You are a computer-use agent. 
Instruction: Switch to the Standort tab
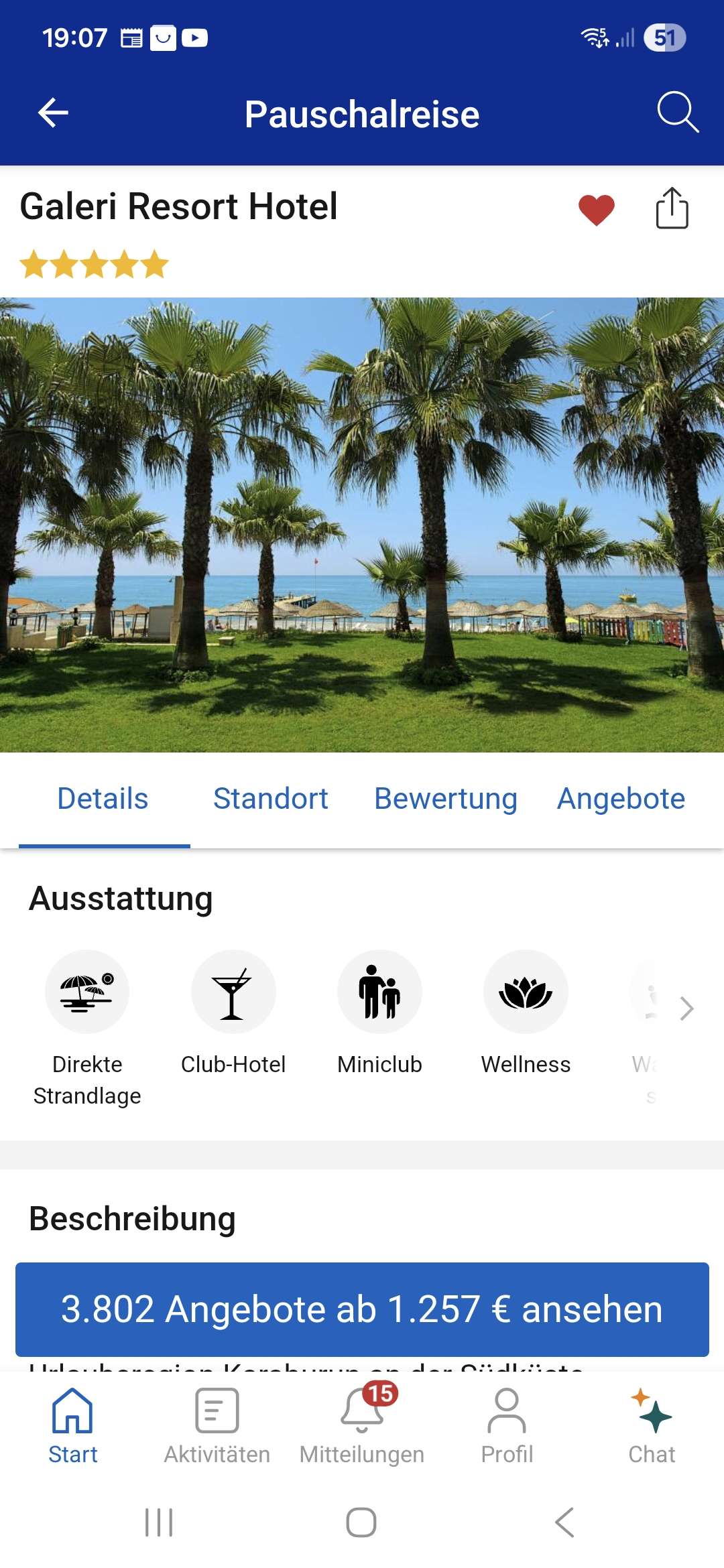[270, 799]
